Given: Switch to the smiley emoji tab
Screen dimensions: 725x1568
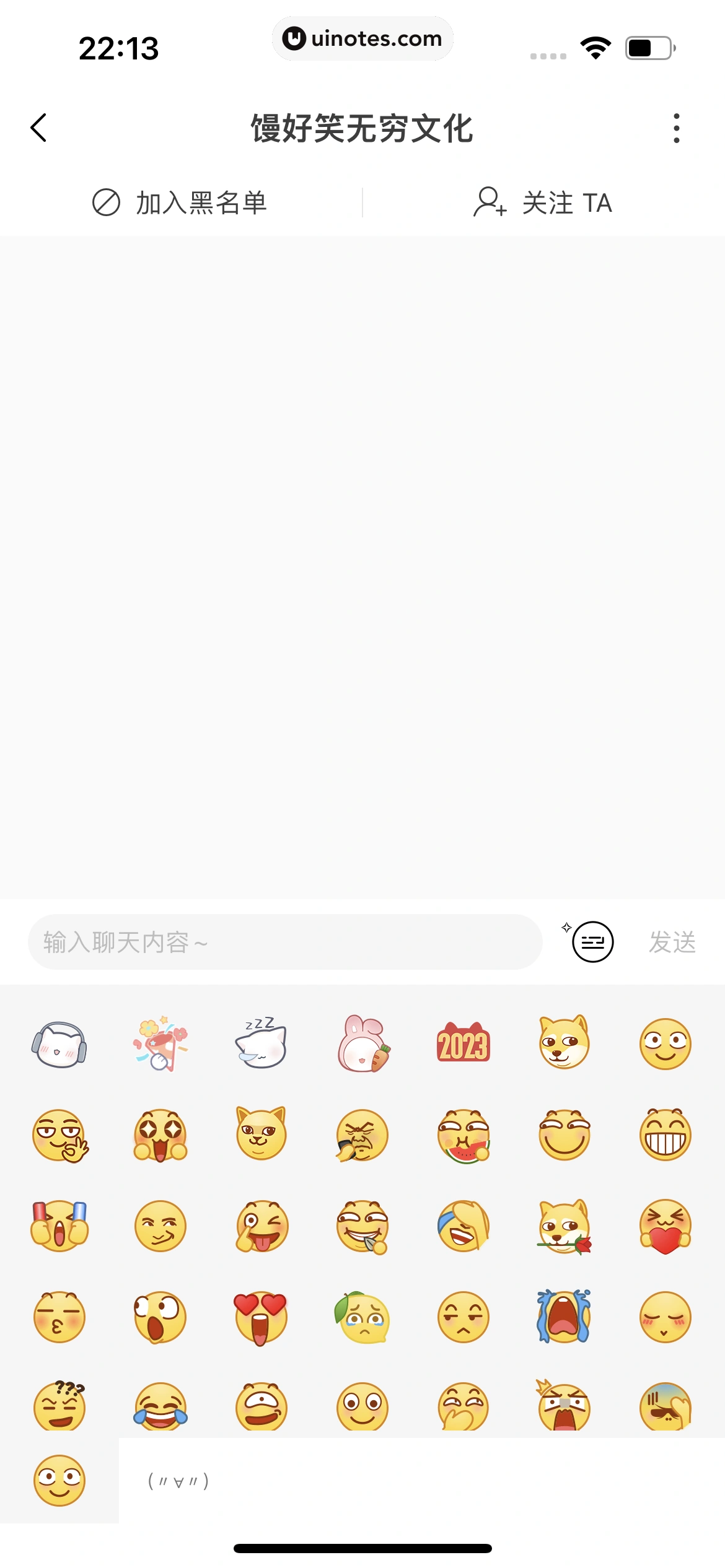Looking at the screenshot, I should pos(59,1481).
